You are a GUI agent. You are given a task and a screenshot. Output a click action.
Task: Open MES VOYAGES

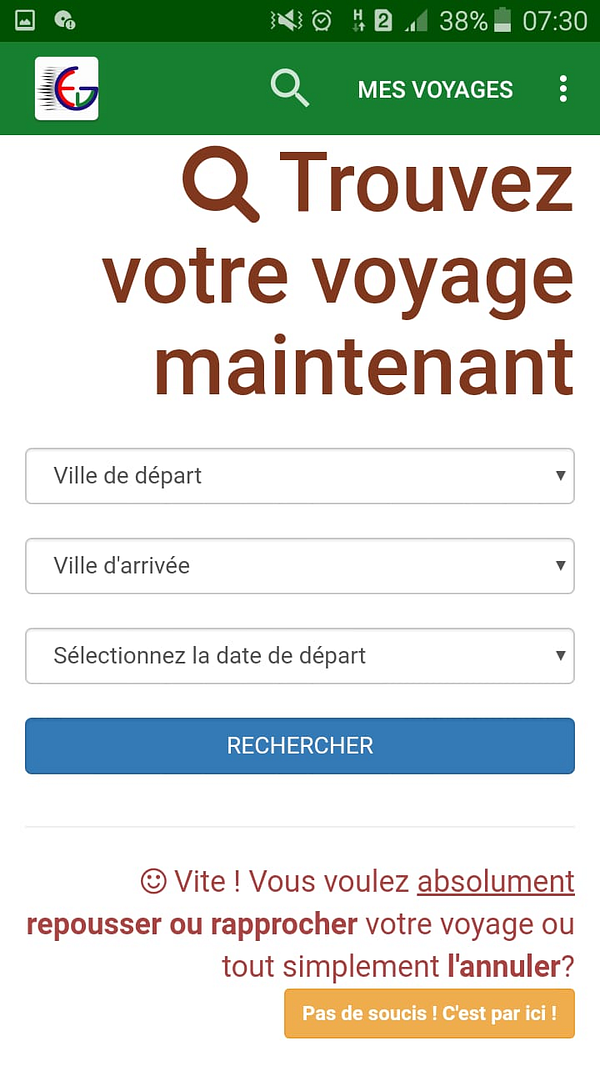pos(435,90)
